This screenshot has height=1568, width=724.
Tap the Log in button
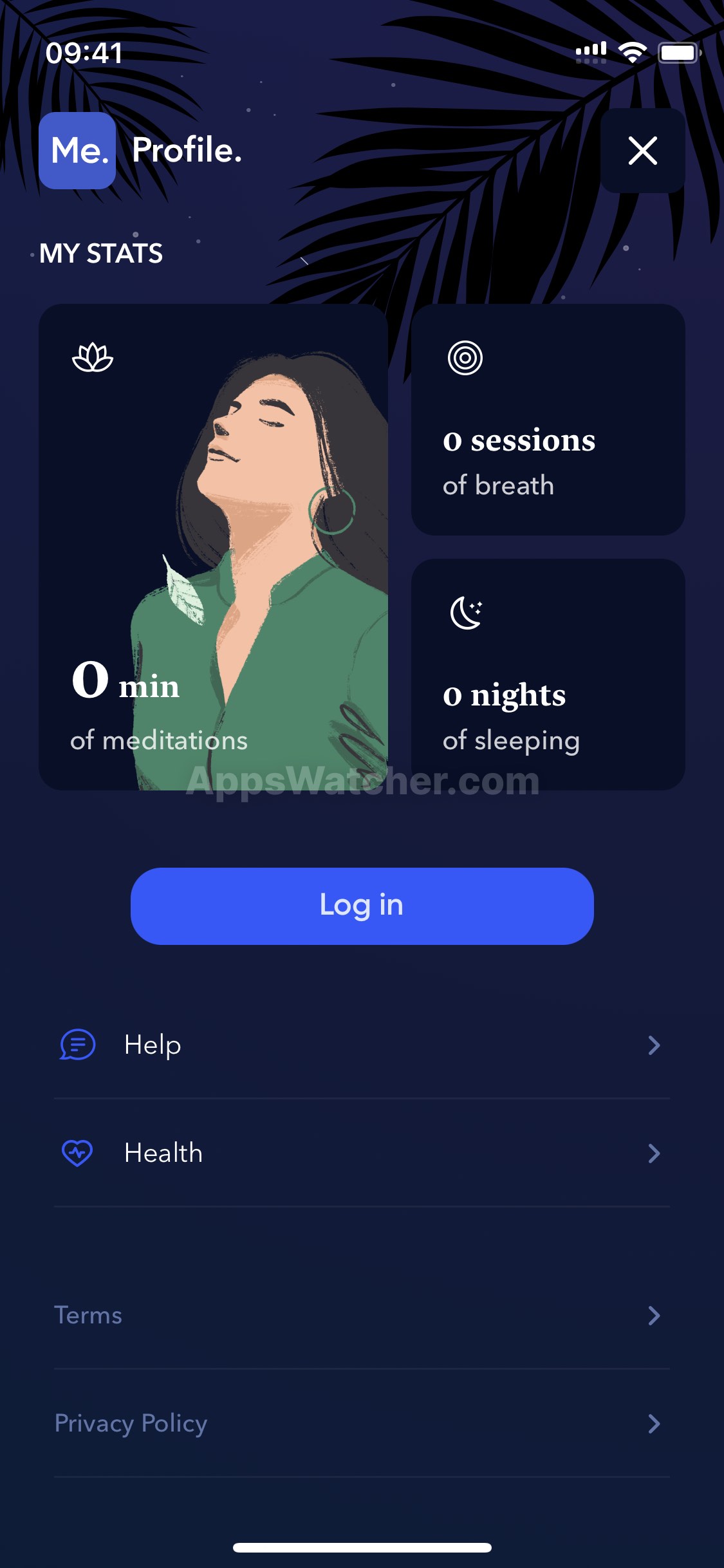tap(362, 906)
